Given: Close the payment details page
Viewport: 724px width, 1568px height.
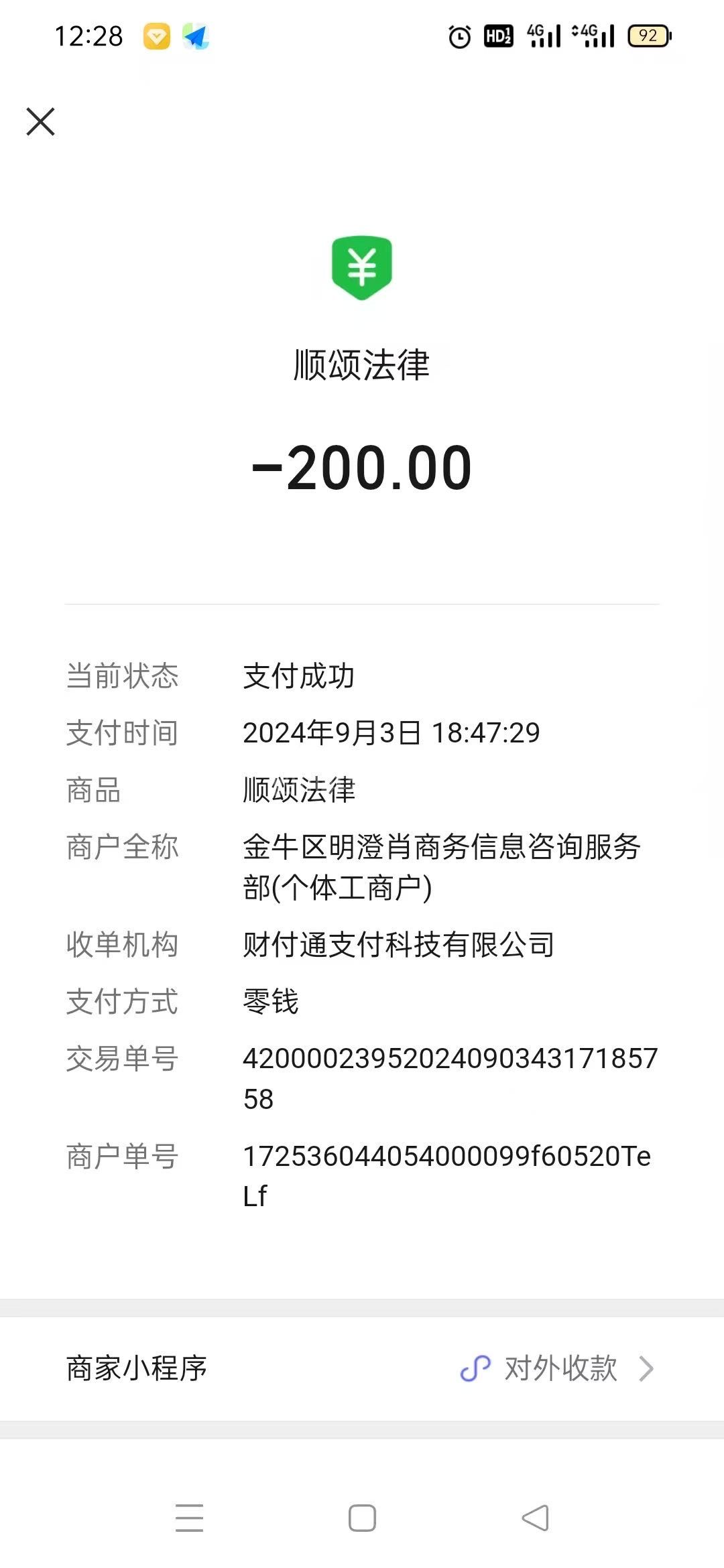Looking at the screenshot, I should (x=40, y=122).
